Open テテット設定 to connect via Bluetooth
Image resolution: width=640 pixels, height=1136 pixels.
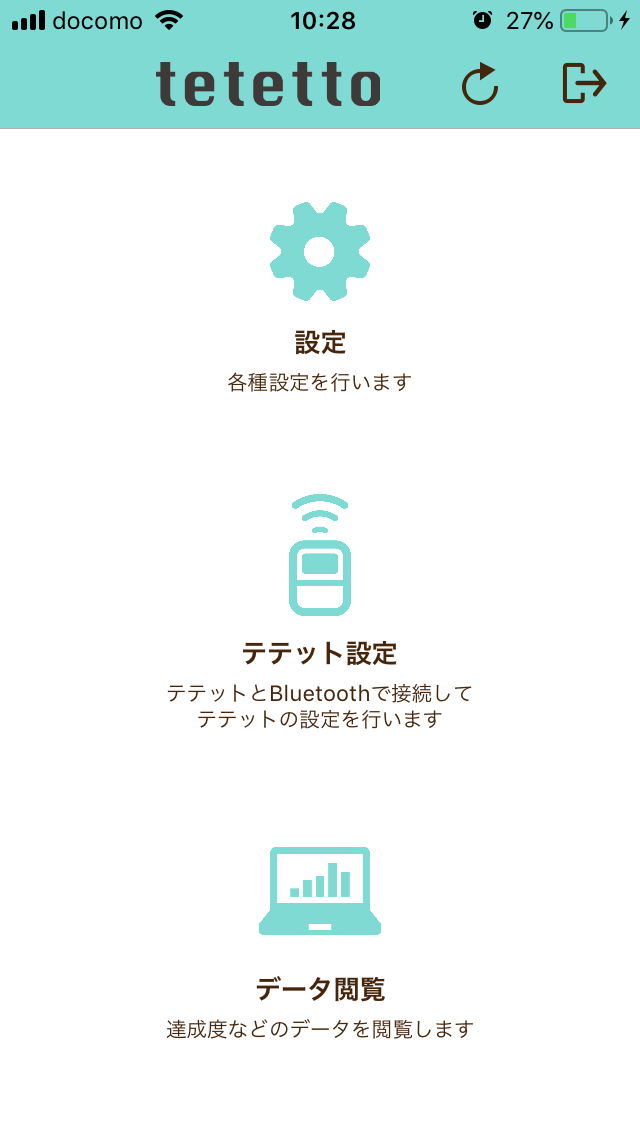pyautogui.click(x=320, y=610)
